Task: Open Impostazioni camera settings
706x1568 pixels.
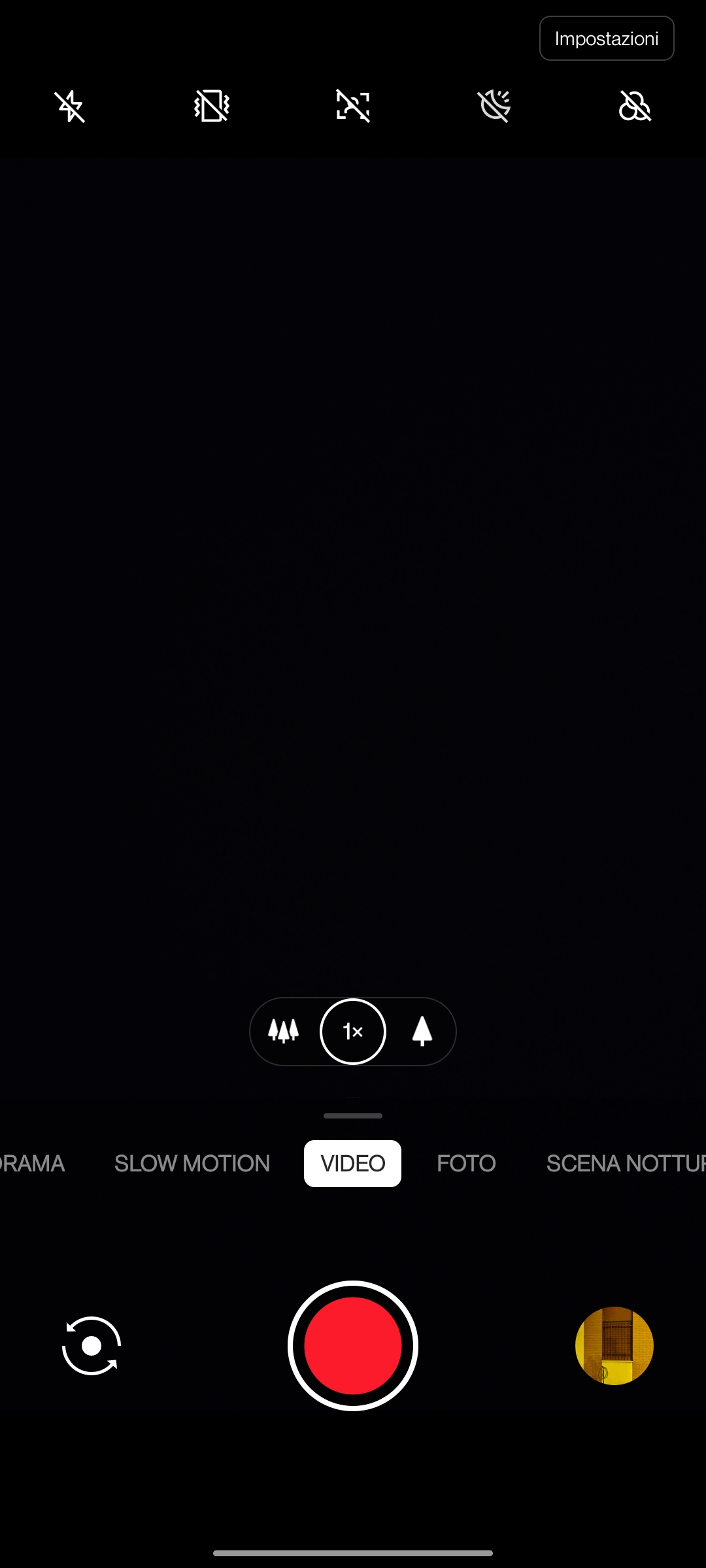Action: point(607,39)
